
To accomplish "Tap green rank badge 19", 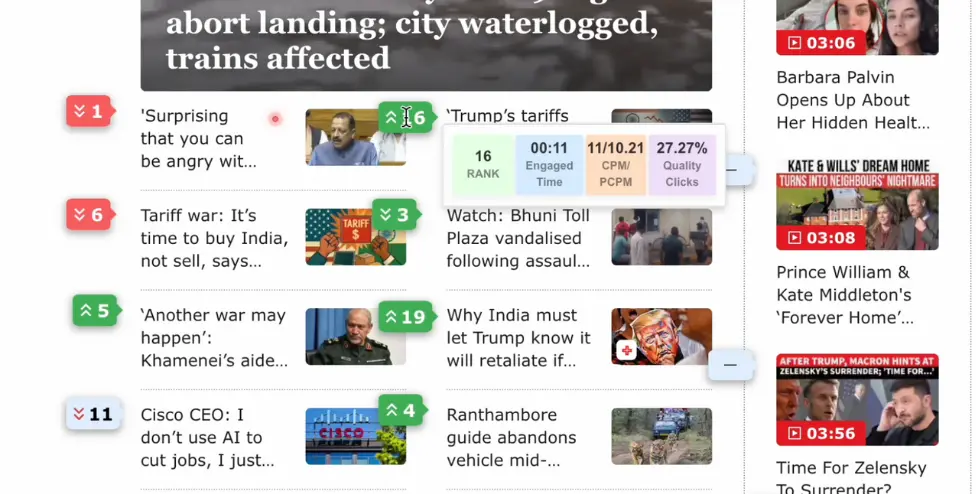I will (404, 317).
